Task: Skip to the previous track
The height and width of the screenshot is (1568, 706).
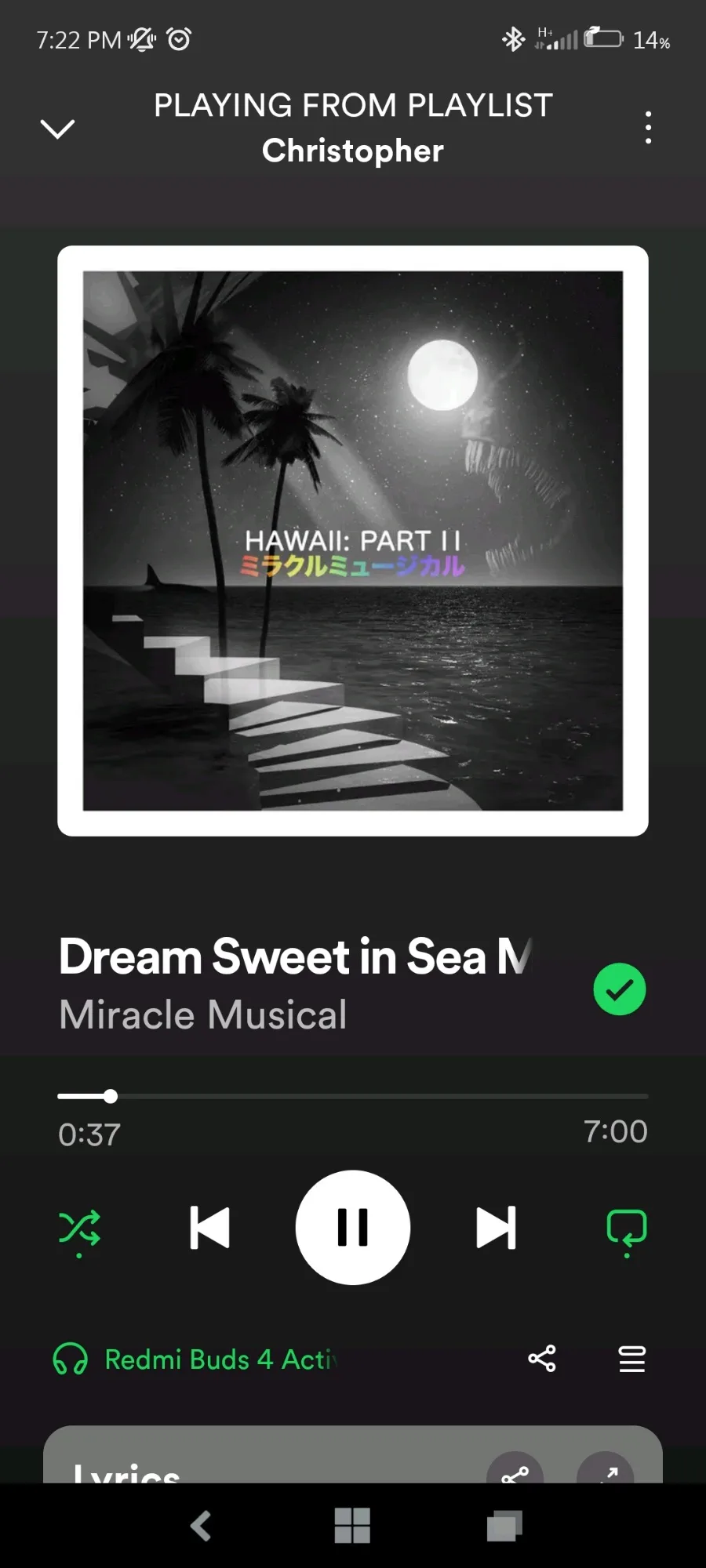Action: (209, 1228)
